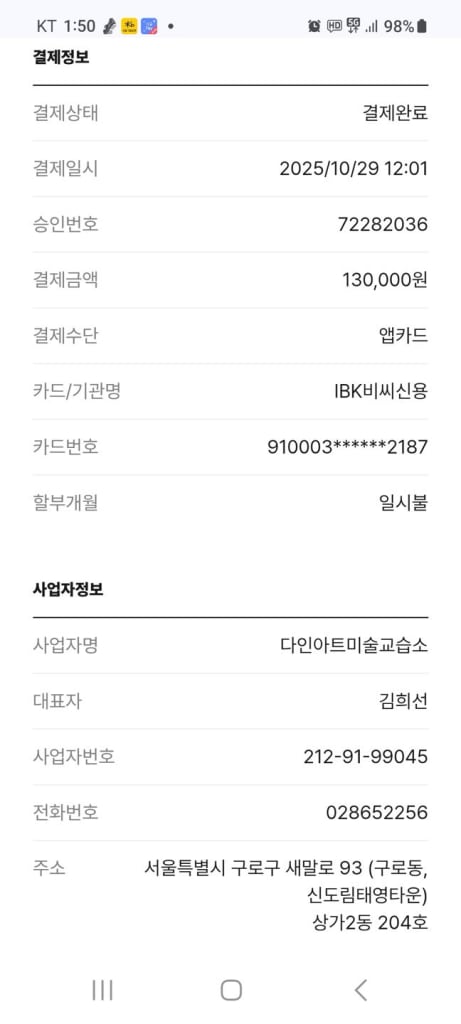Open the recent apps view
This screenshot has height=1024, width=461.
pyautogui.click(x=103, y=990)
